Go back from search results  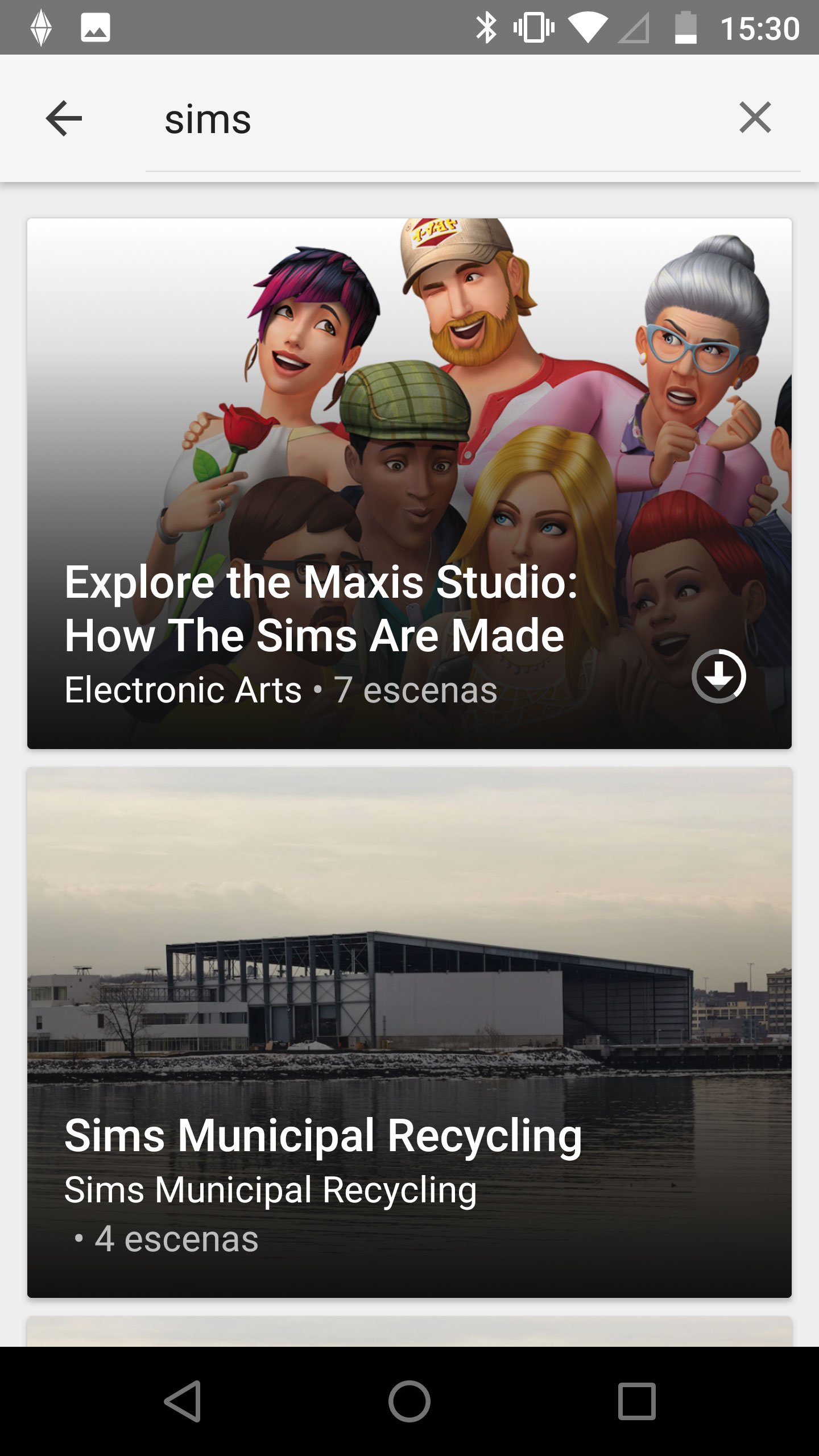64,118
